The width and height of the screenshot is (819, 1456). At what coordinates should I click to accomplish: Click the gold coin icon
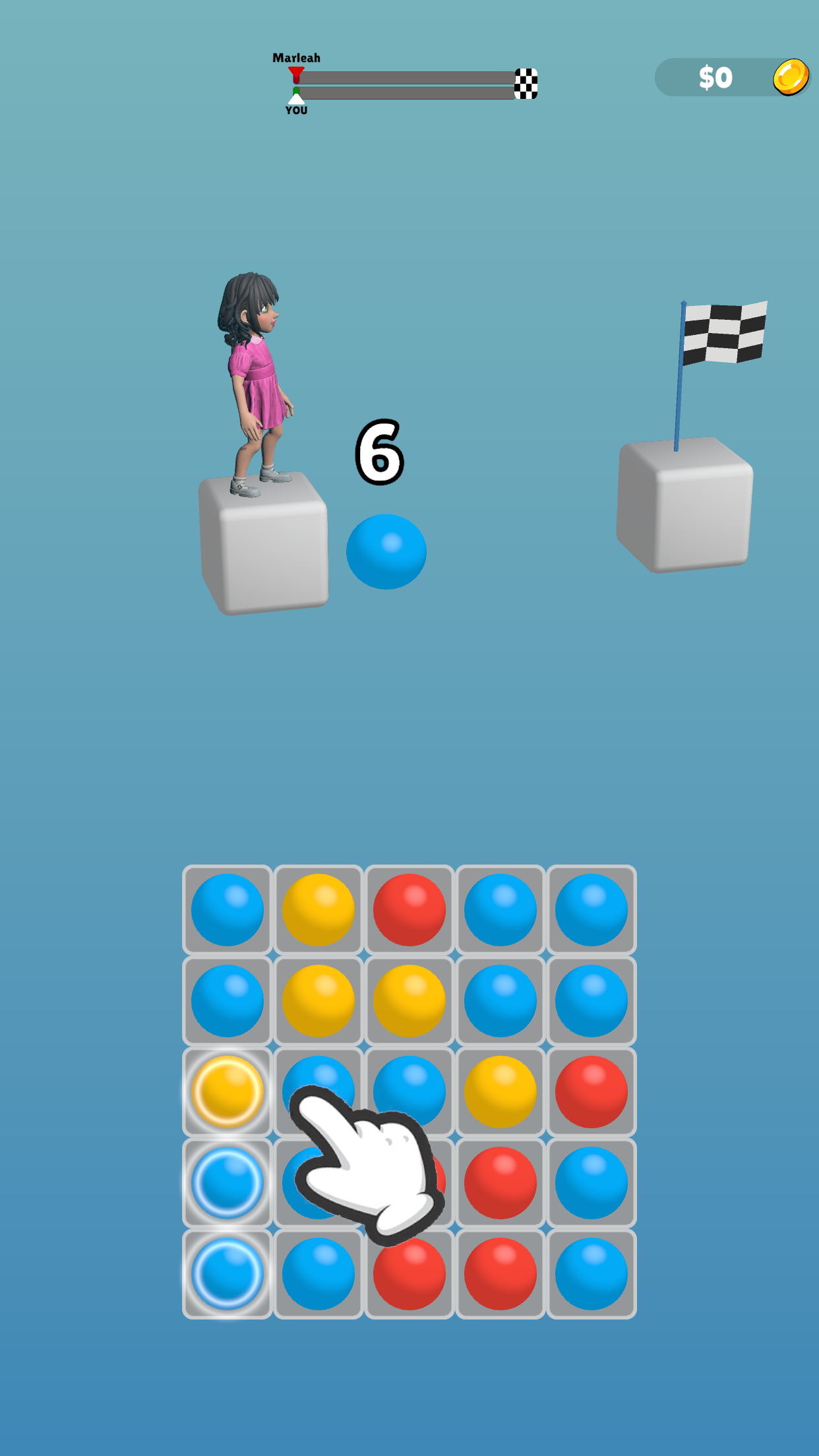tap(793, 76)
